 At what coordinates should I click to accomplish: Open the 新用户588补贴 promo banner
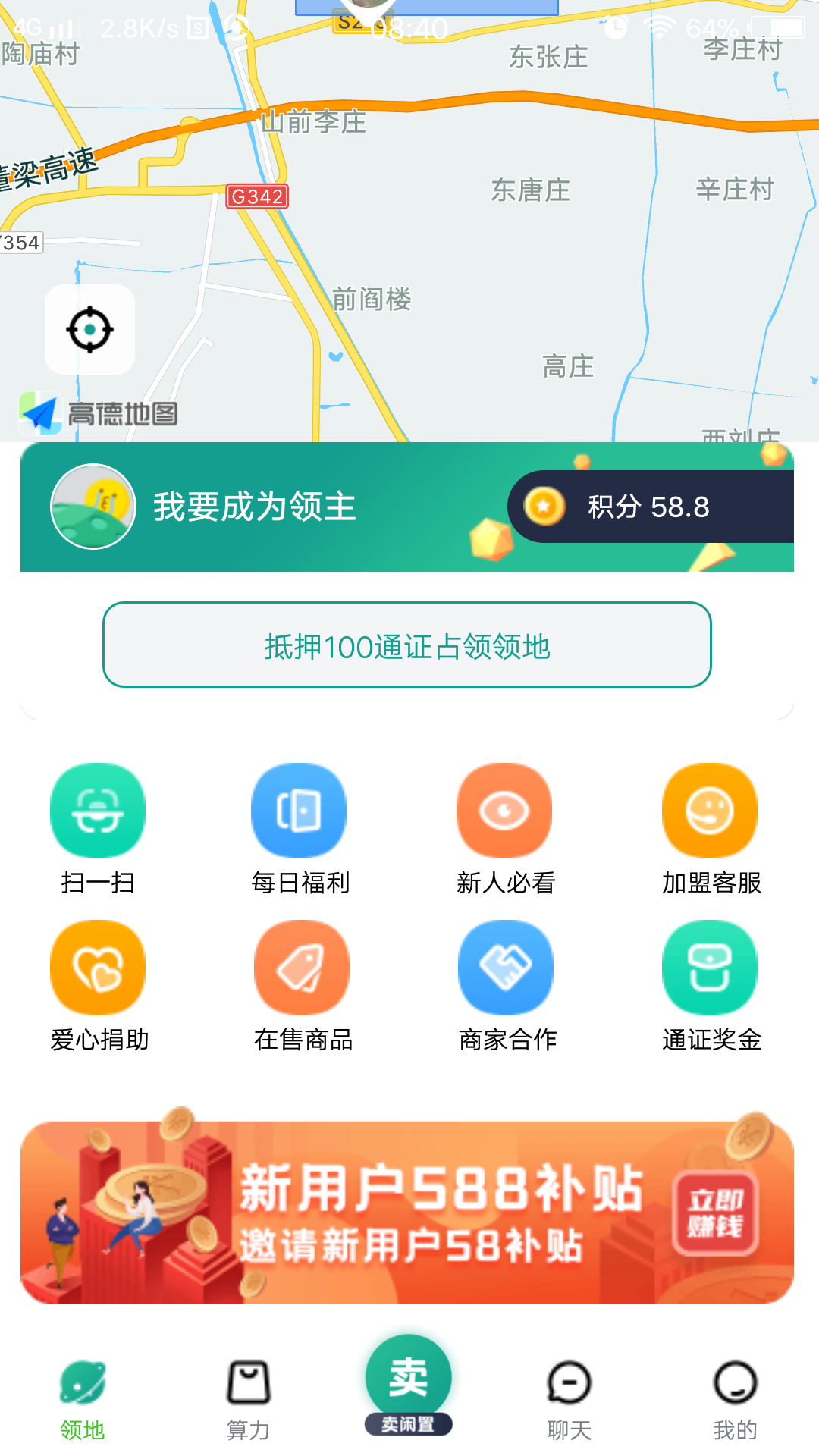[x=407, y=1212]
